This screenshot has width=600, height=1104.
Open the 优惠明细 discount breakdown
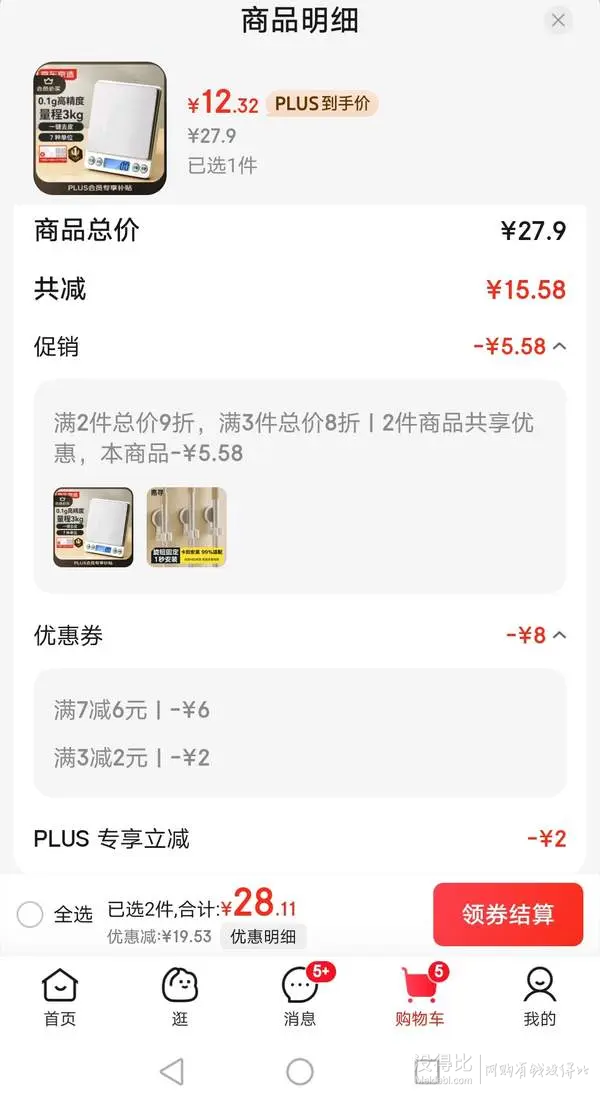[x=263, y=937]
